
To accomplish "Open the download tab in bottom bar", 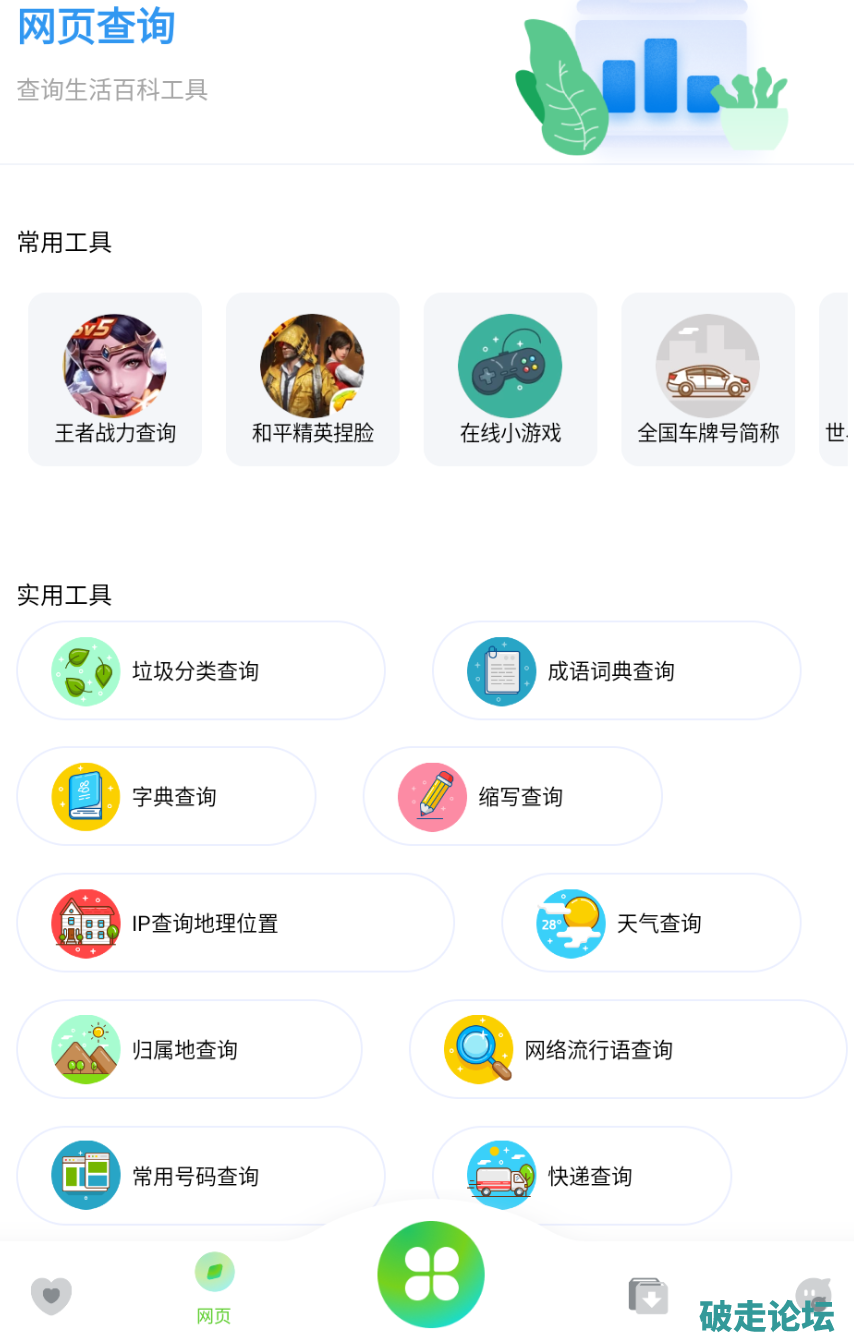I will (648, 1296).
